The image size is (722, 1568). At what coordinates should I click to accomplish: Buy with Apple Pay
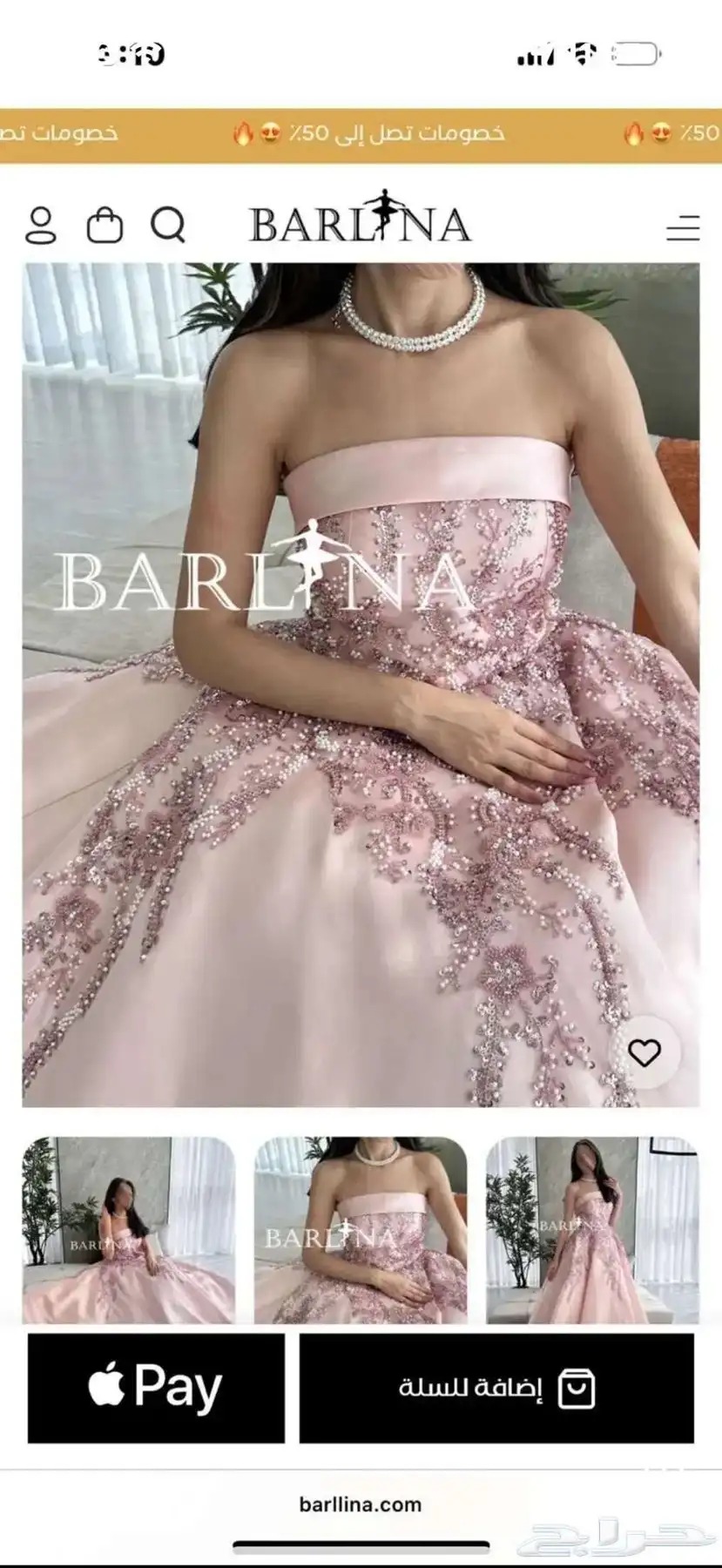click(x=156, y=1388)
